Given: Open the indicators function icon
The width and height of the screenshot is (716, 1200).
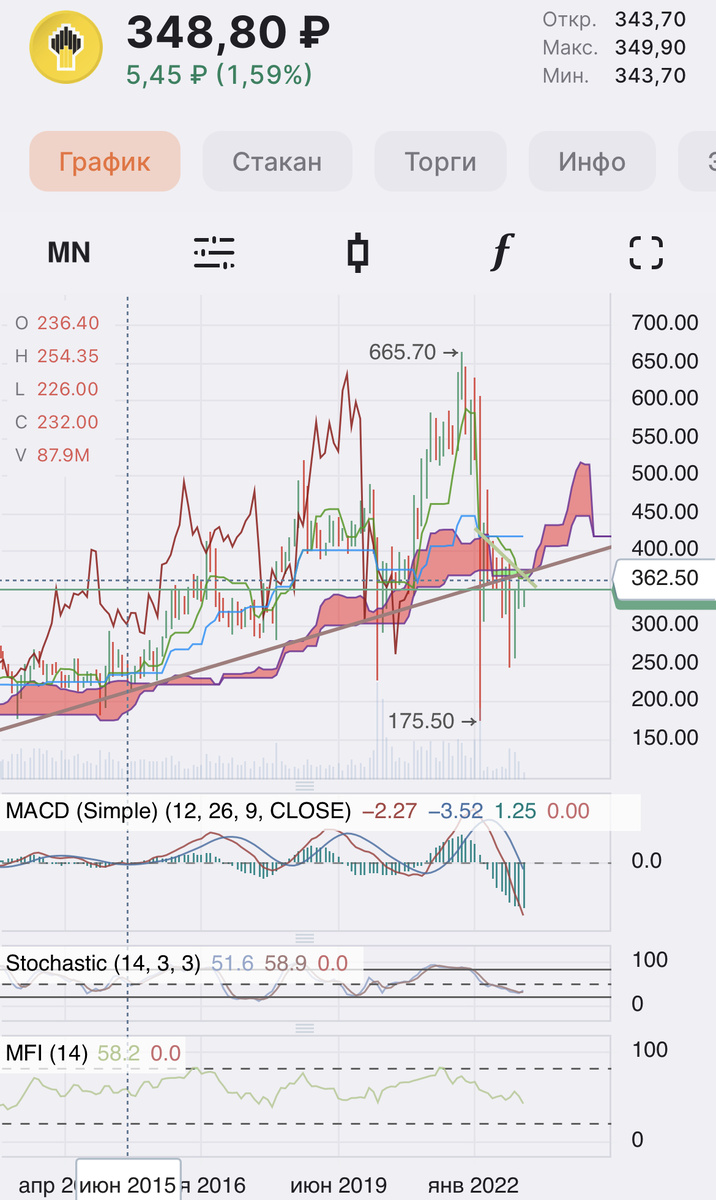Looking at the screenshot, I should coord(501,252).
